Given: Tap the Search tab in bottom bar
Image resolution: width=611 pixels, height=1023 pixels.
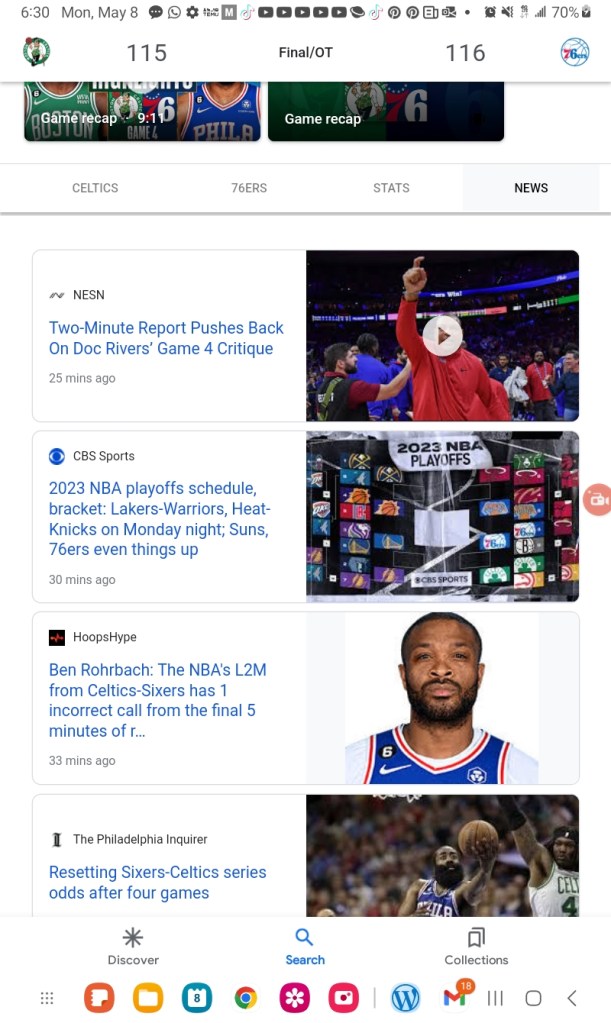Looking at the screenshot, I should click(305, 946).
